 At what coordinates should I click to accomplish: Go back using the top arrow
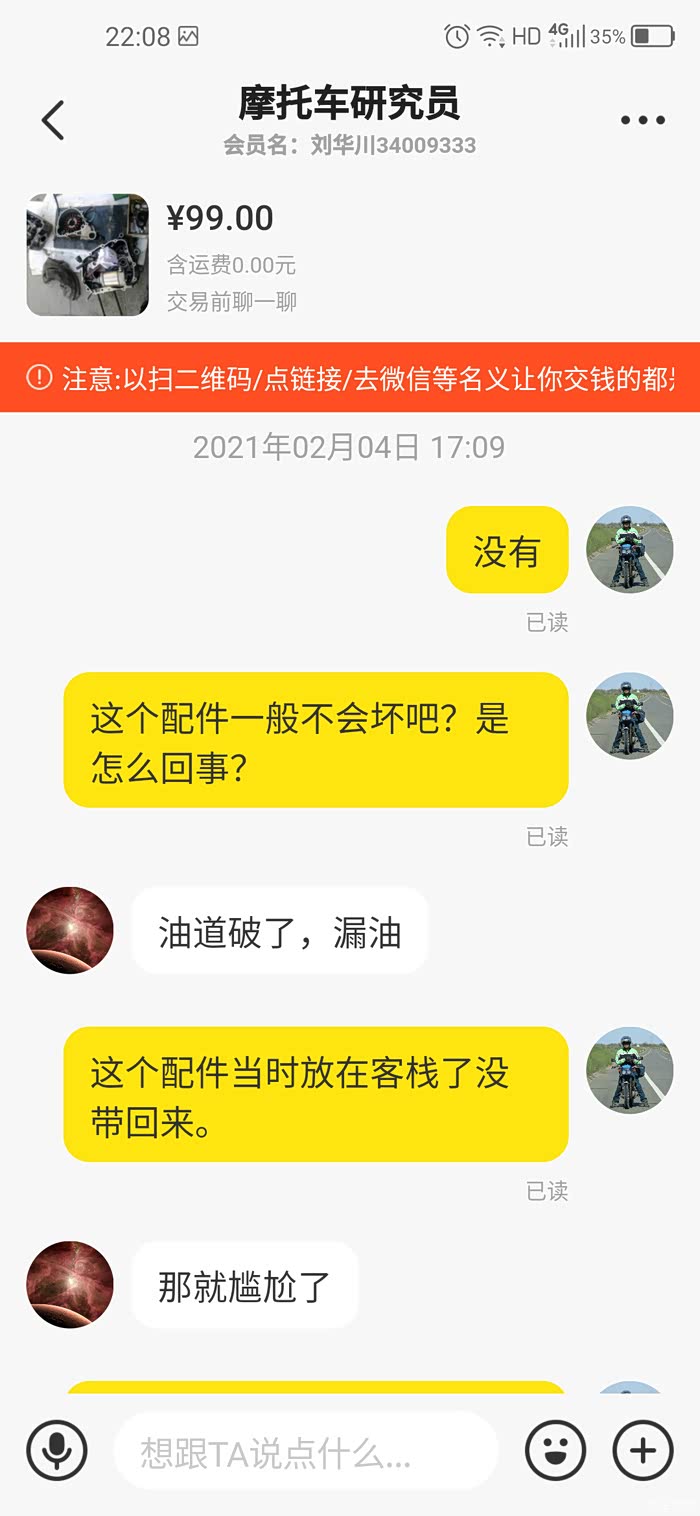[x=53, y=120]
